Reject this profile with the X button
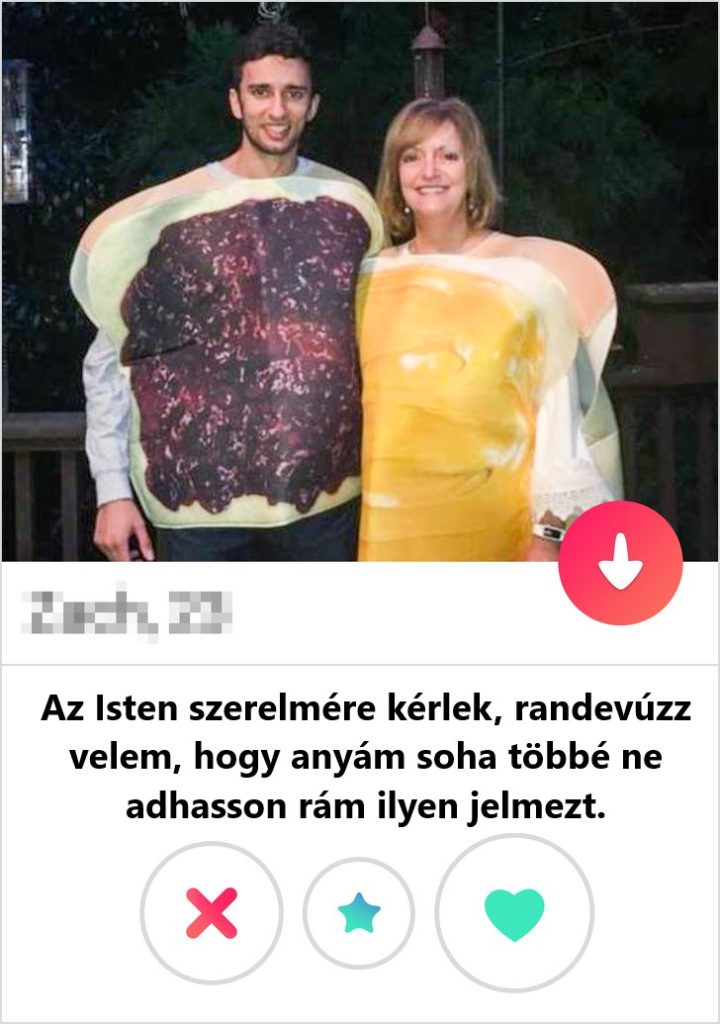This screenshot has width=720, height=1024. point(211,913)
